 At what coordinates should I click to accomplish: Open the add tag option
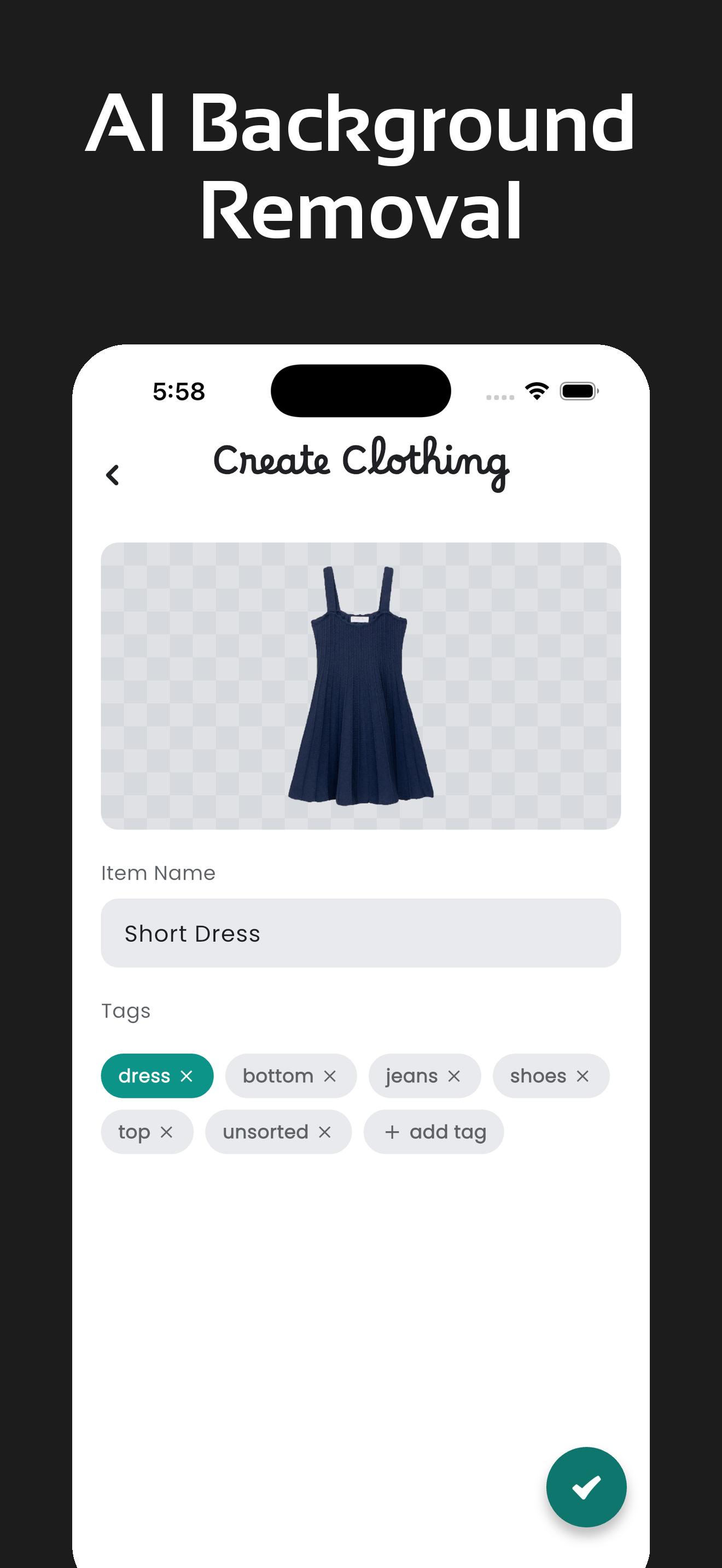[433, 1132]
